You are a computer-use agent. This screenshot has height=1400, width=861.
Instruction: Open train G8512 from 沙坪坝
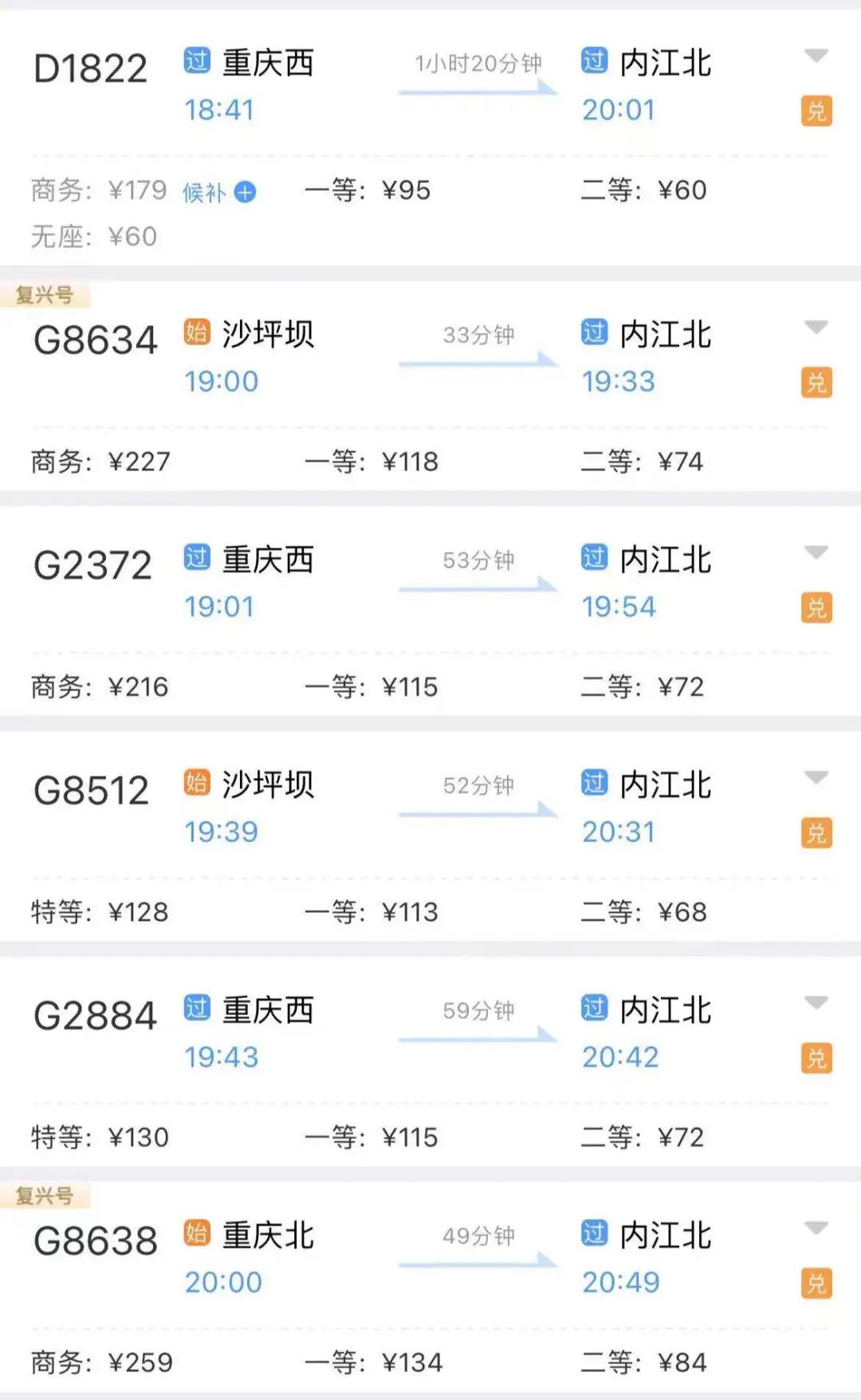pyautogui.click(x=91, y=792)
